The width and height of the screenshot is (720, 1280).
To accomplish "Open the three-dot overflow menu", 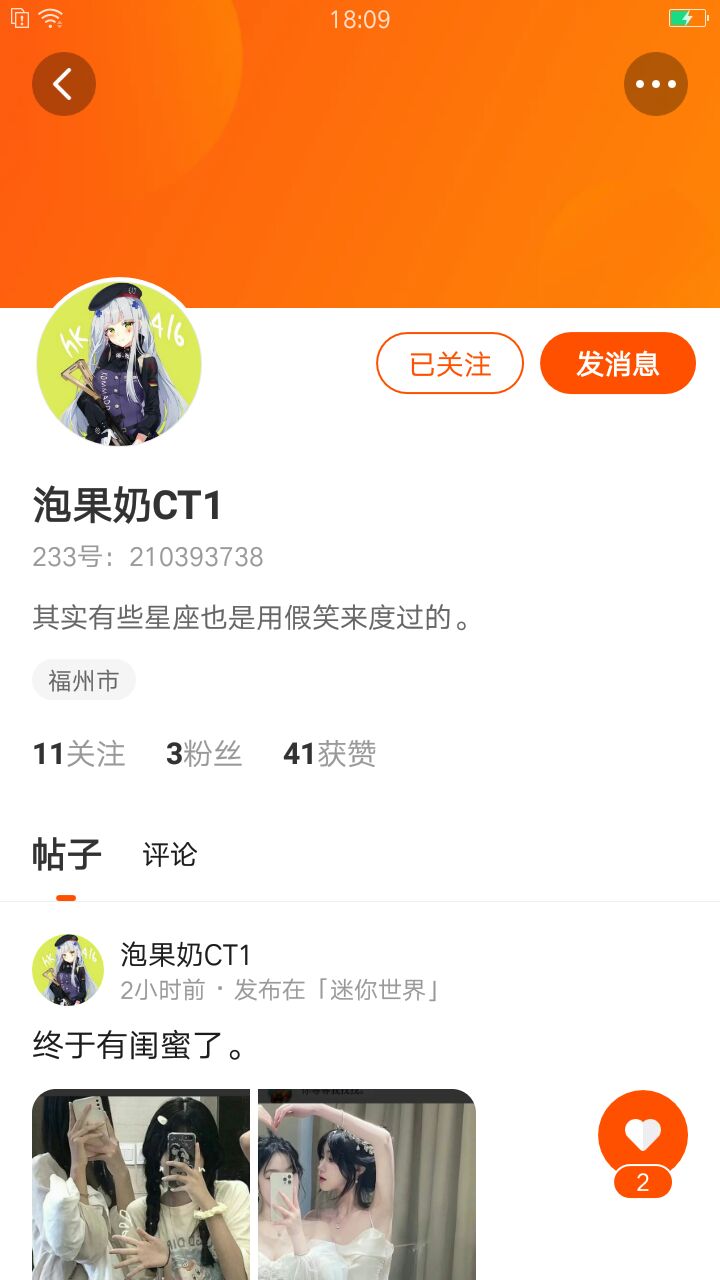I will click(655, 84).
